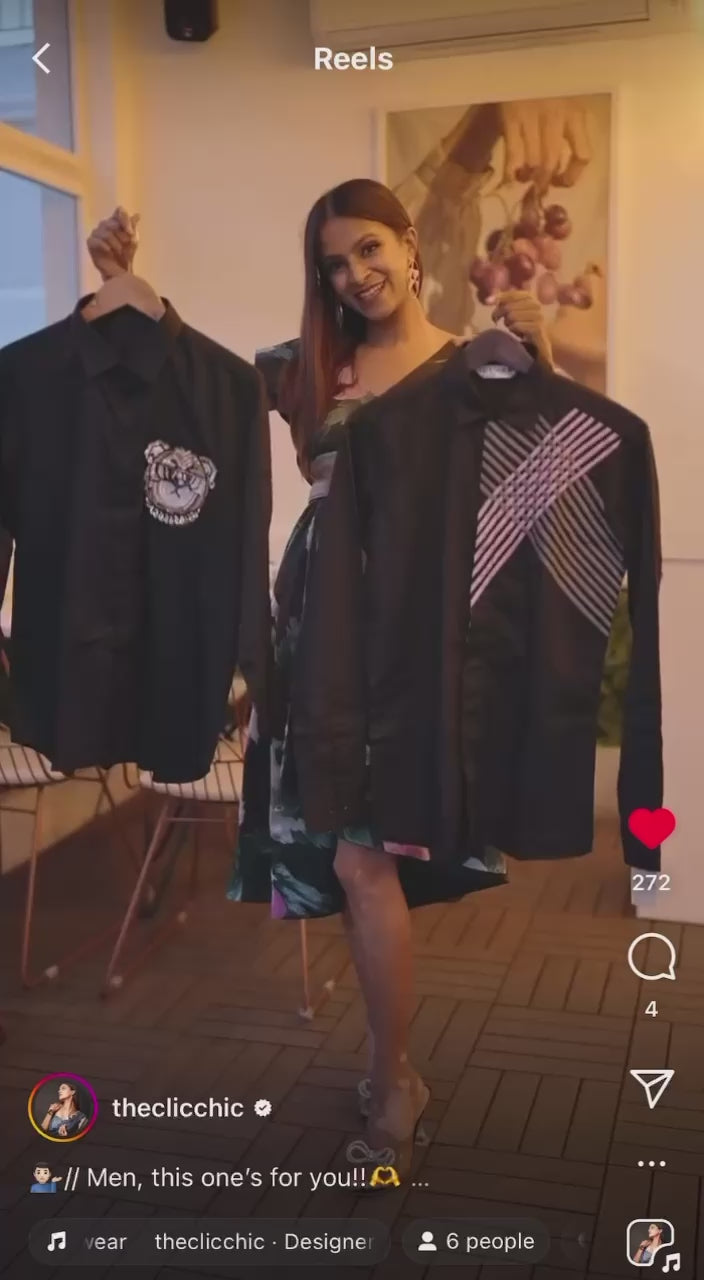Open the three-dot more options menu
Viewport: 704px width, 1280px height.
(x=651, y=1163)
